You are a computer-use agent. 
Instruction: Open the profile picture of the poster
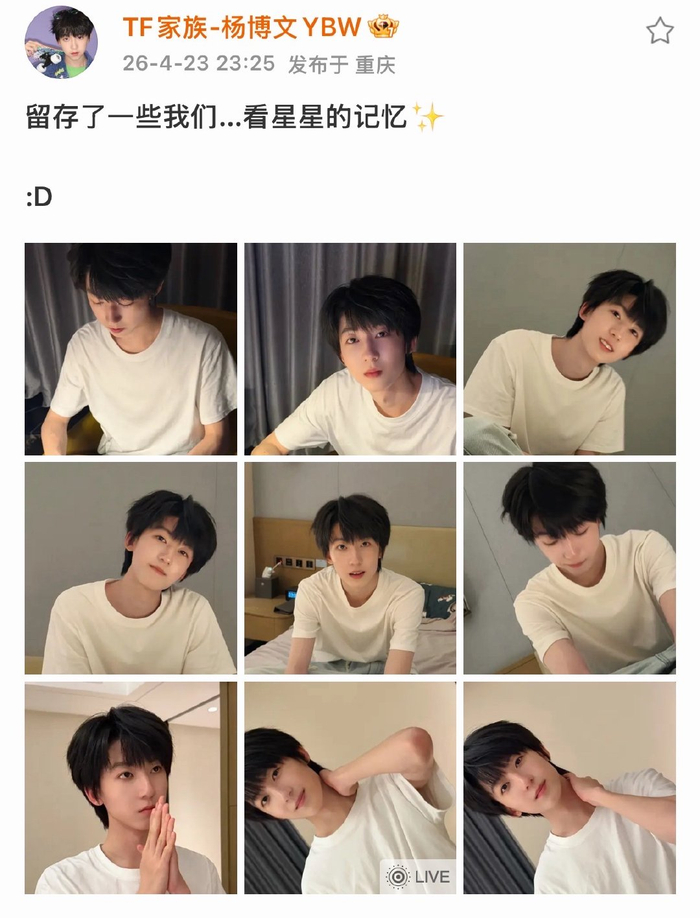(61, 42)
